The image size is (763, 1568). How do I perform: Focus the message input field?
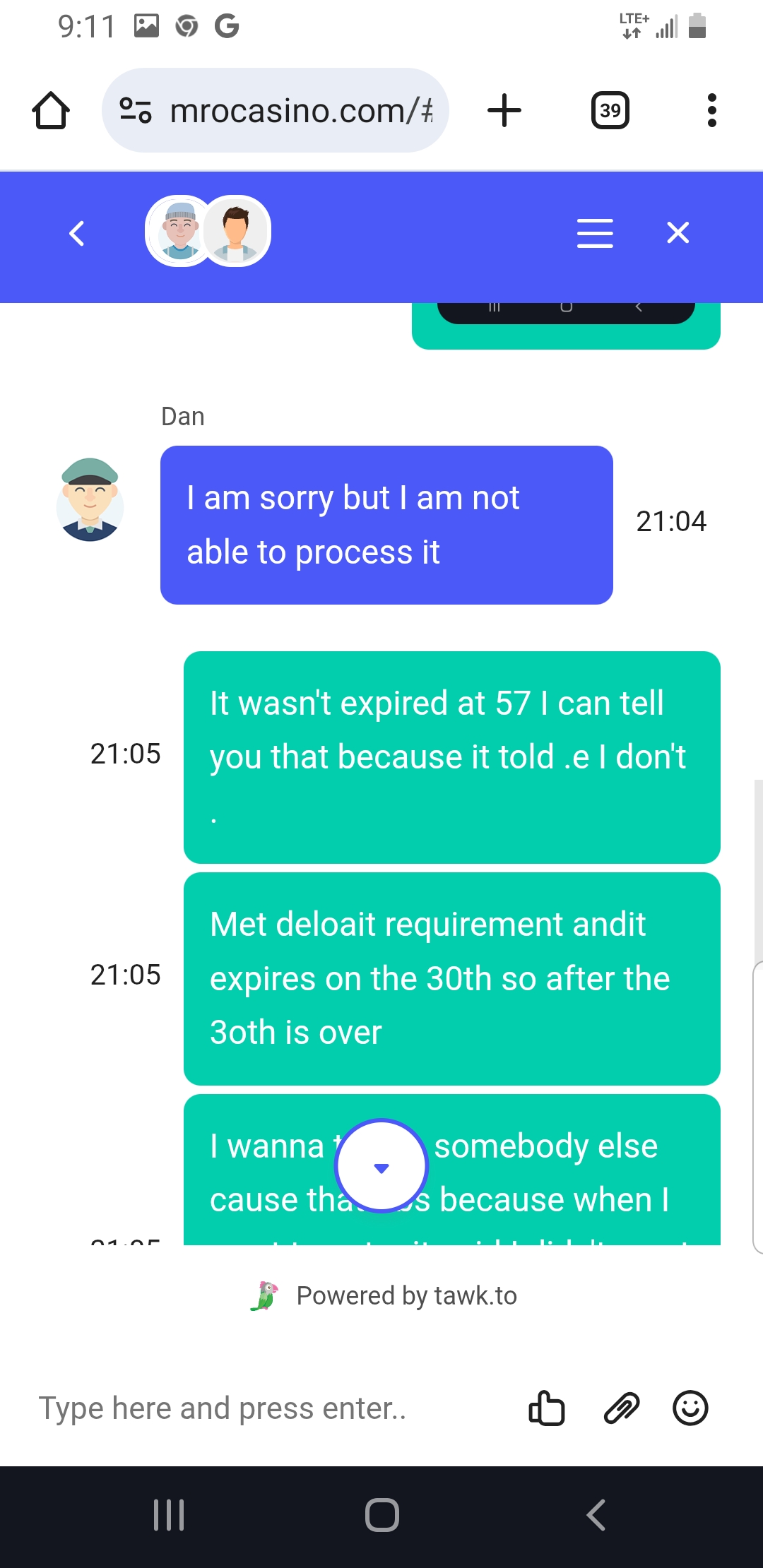click(268, 1408)
